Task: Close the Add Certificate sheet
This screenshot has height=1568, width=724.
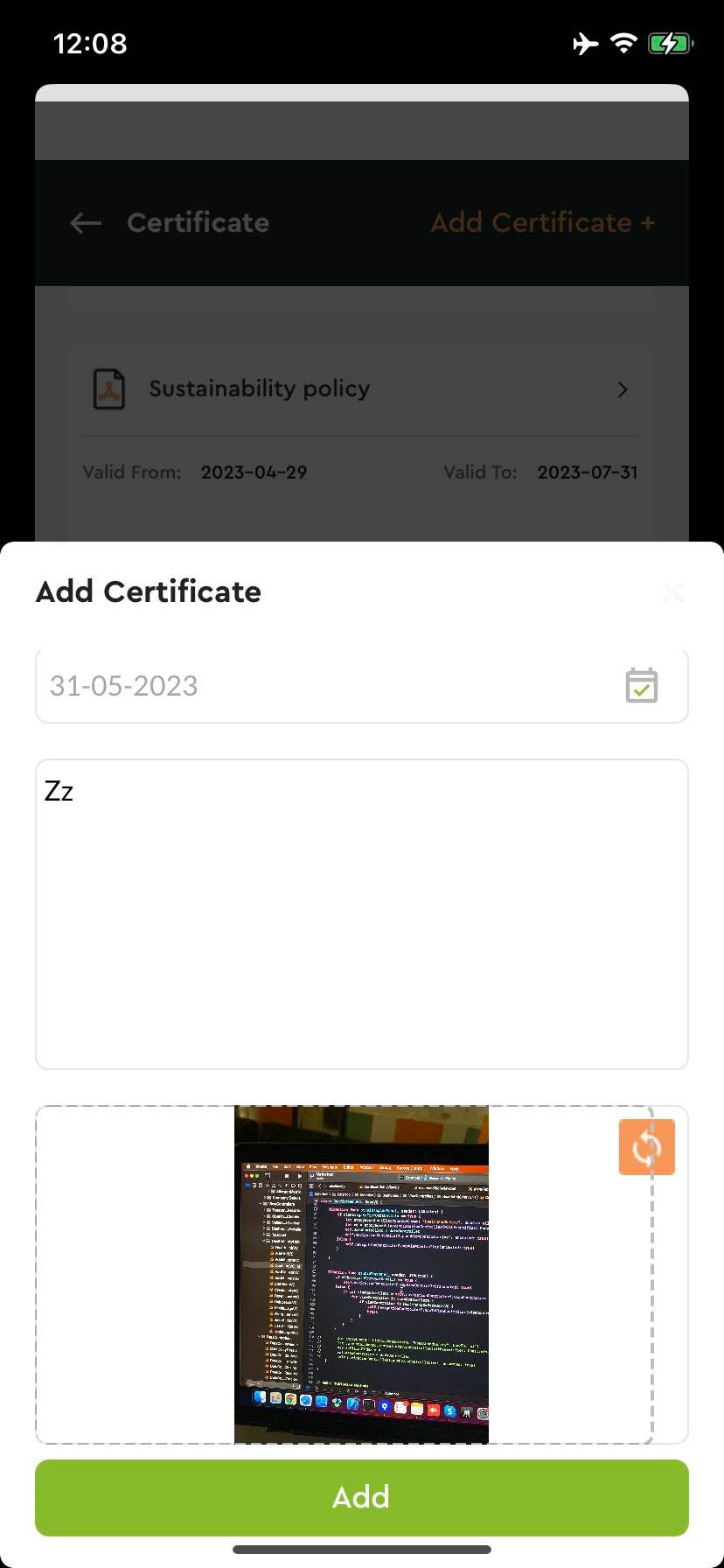Action: tap(672, 592)
